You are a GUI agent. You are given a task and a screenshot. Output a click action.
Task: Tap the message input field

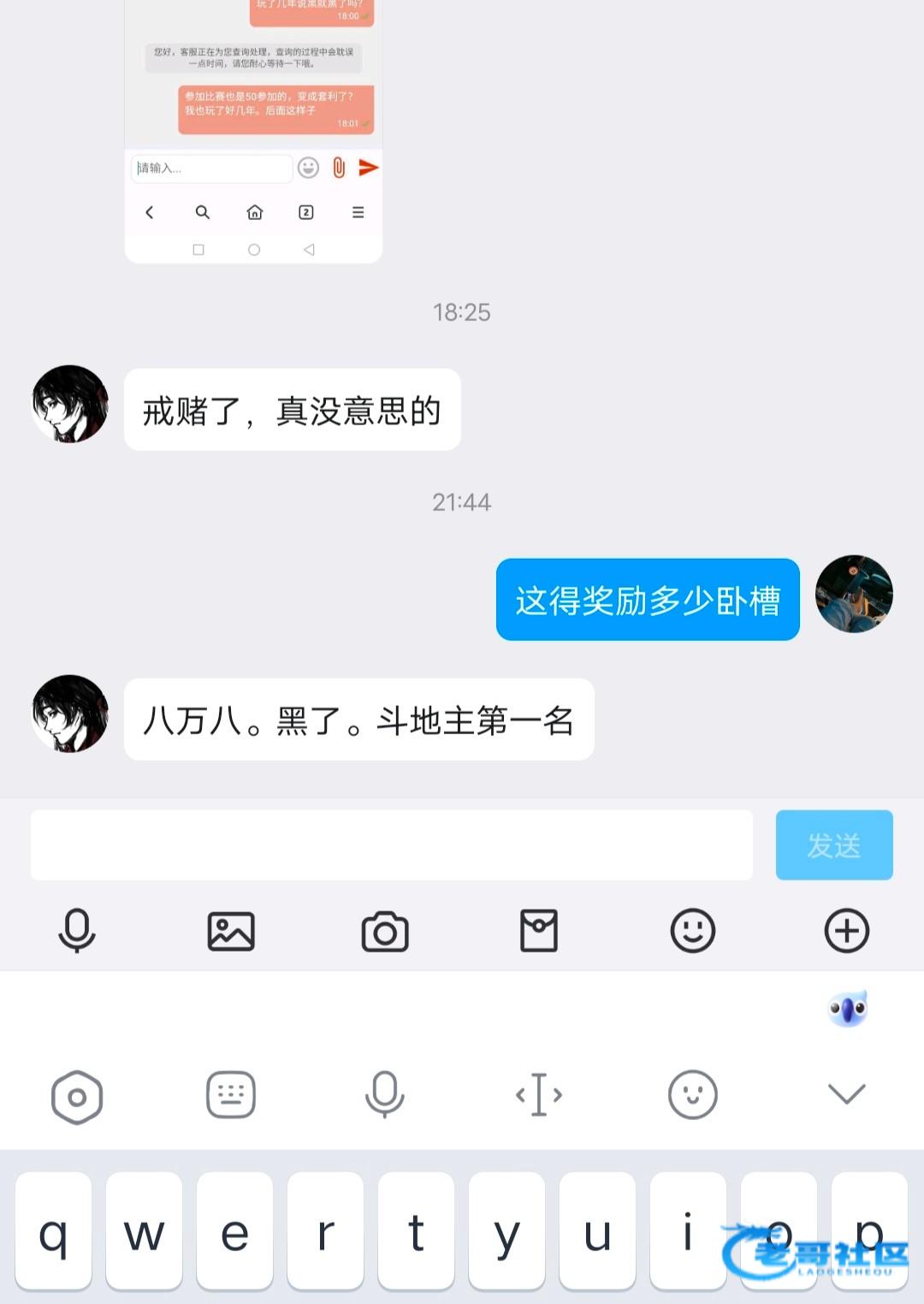pyautogui.click(x=391, y=845)
